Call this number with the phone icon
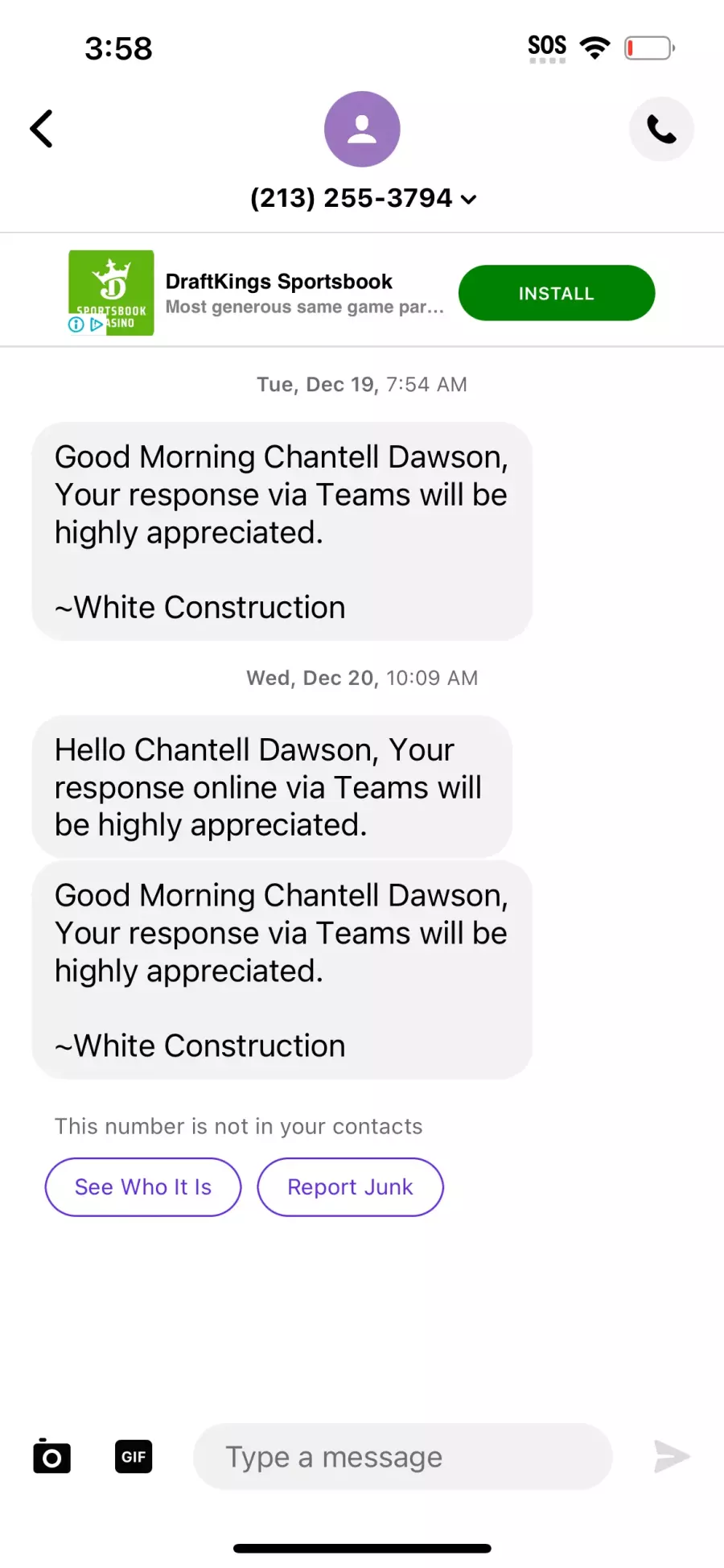 tap(661, 129)
